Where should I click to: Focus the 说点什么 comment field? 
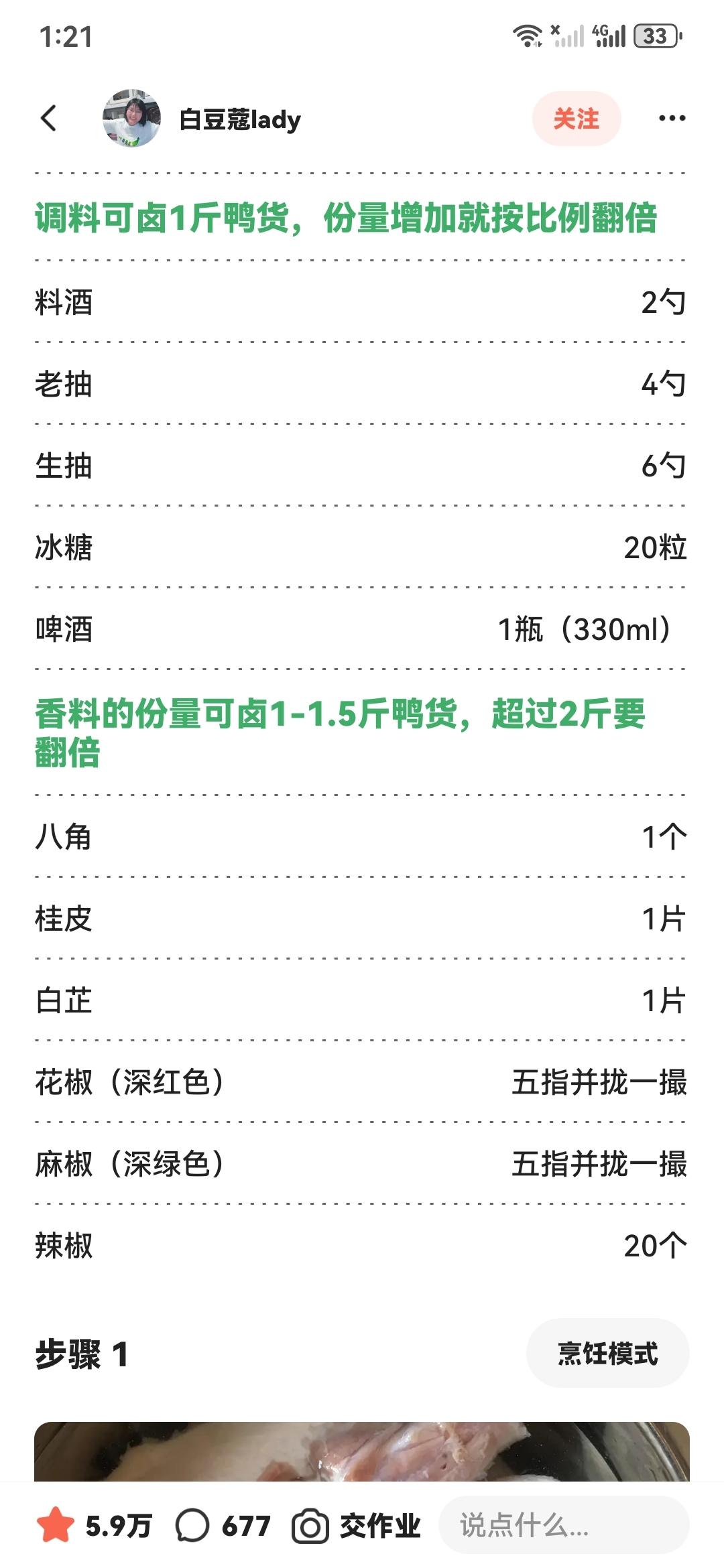(x=563, y=1526)
